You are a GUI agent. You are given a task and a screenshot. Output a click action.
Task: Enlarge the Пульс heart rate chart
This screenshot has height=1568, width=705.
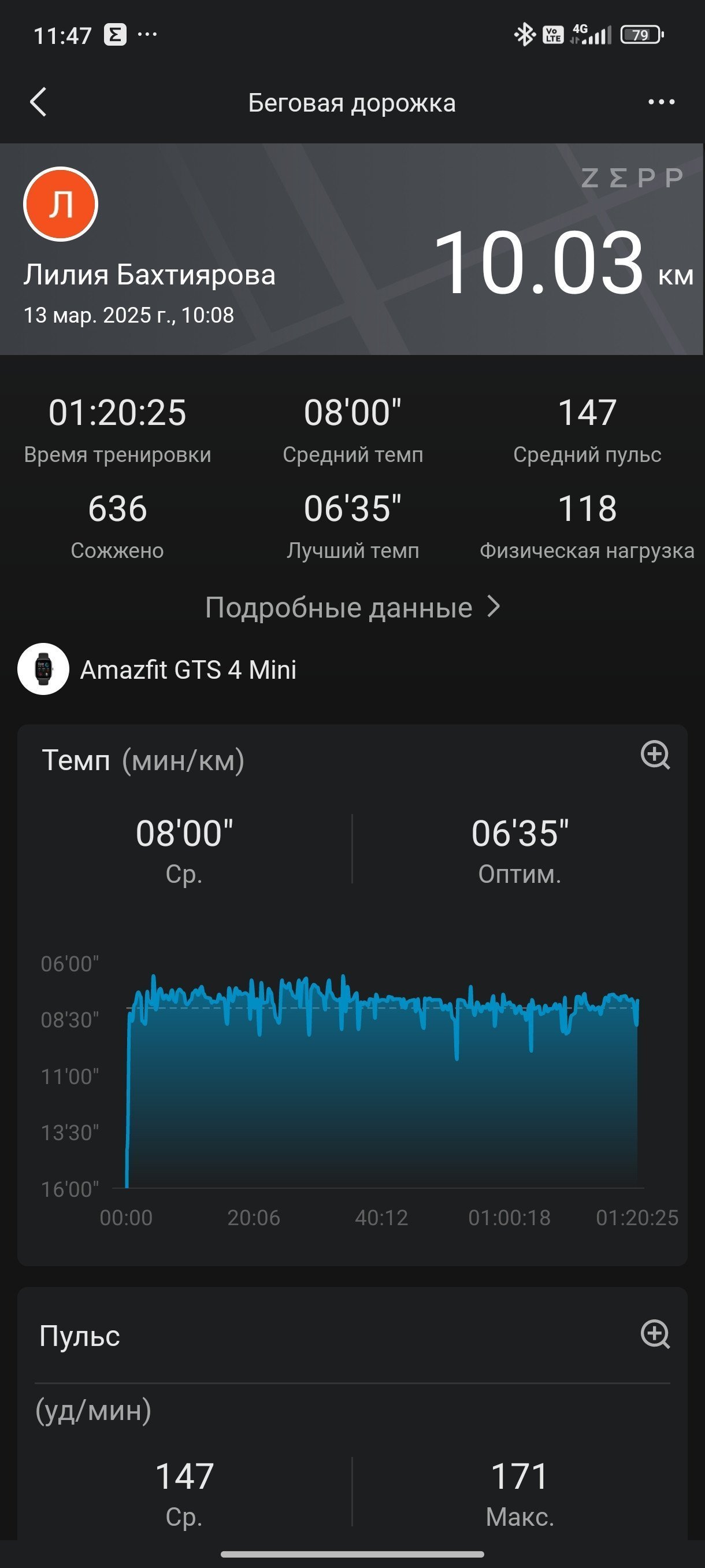tap(656, 1334)
